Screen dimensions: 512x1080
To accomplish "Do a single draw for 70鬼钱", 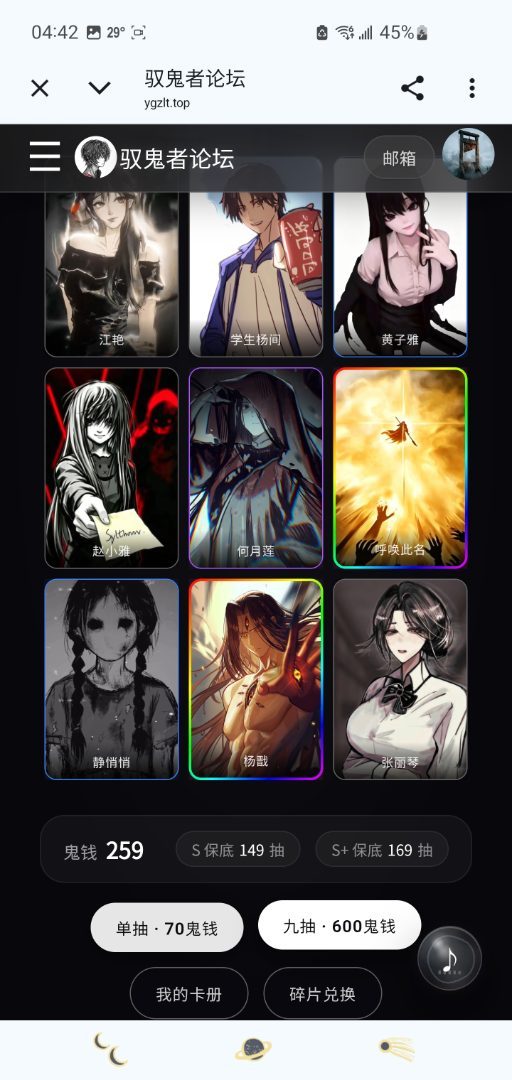I will tap(167, 928).
